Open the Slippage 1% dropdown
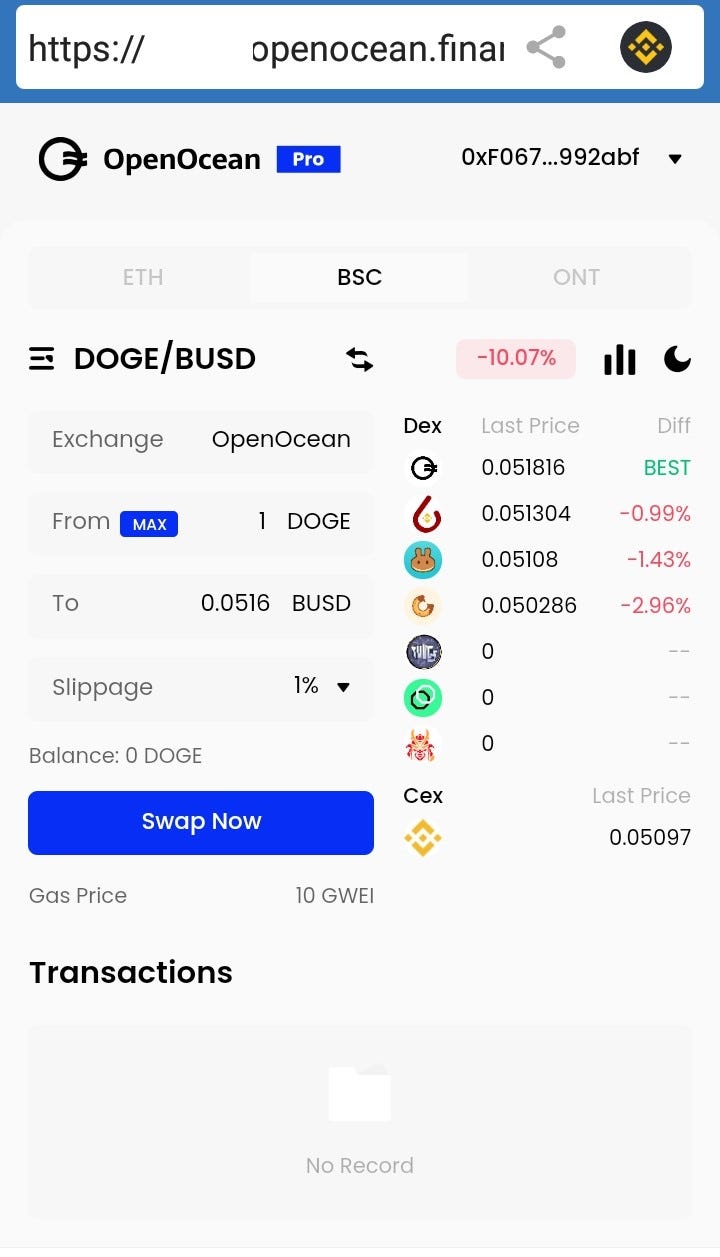Screen dimensions: 720x1257 click(201, 687)
